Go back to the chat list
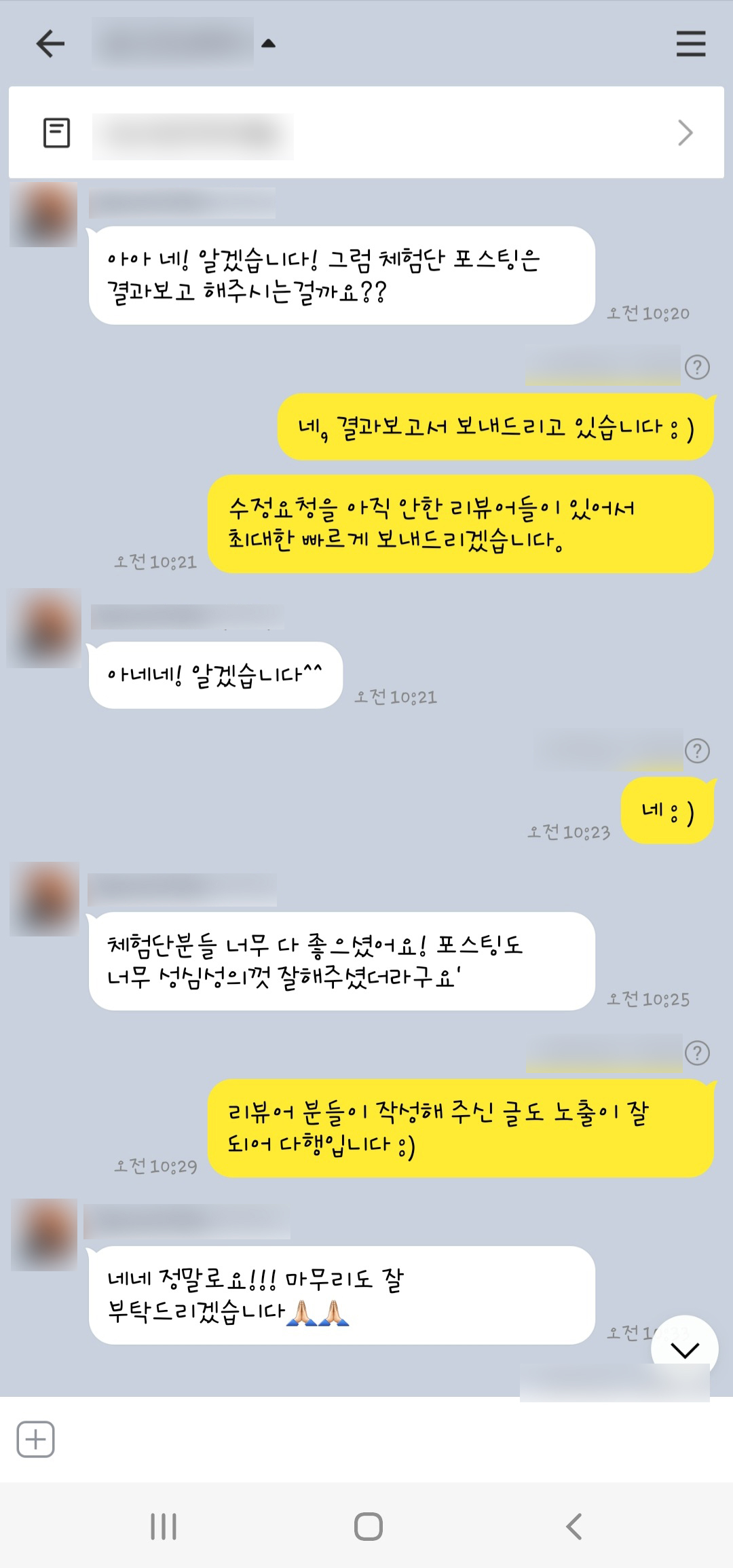This screenshot has height=1568, width=733. tap(50, 43)
